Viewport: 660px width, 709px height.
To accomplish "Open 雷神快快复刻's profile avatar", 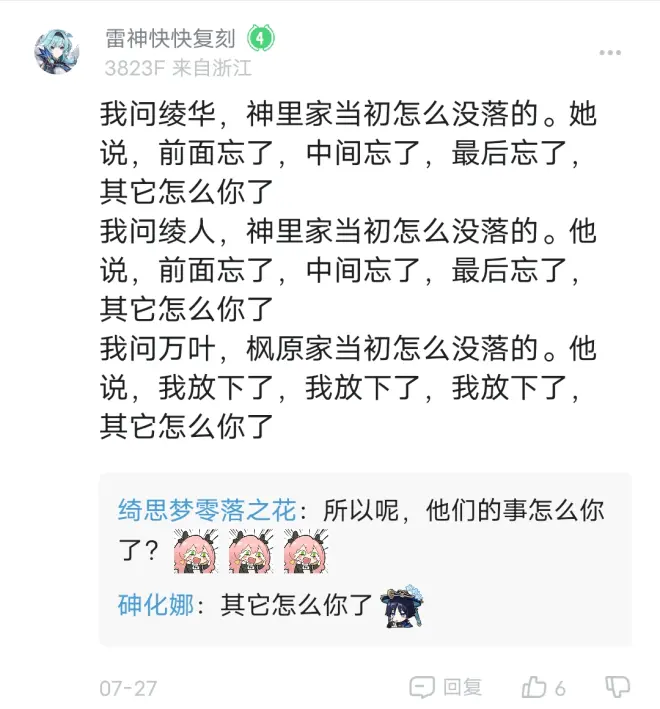I will pos(57,53).
